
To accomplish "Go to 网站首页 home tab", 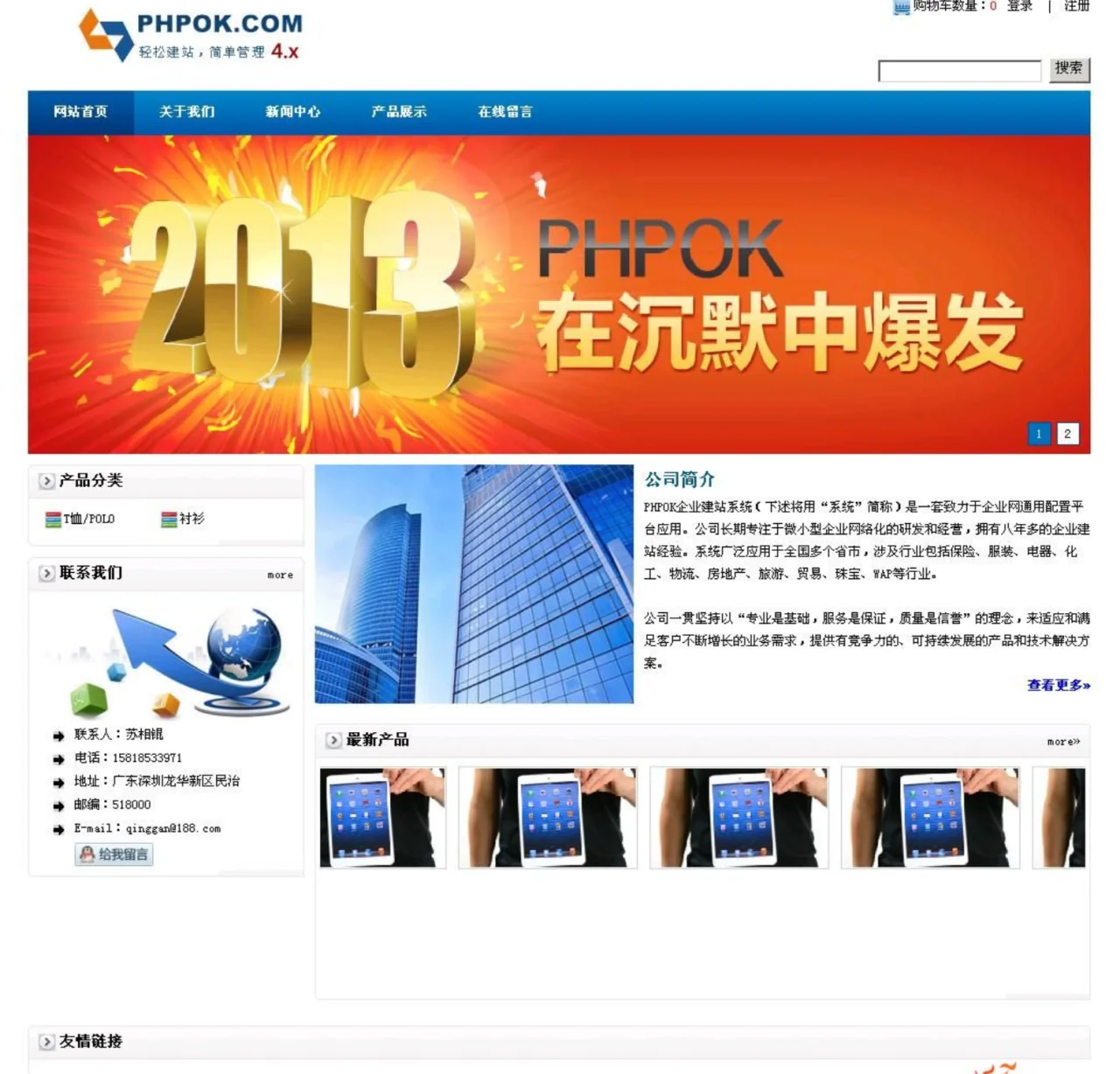I will [80, 112].
